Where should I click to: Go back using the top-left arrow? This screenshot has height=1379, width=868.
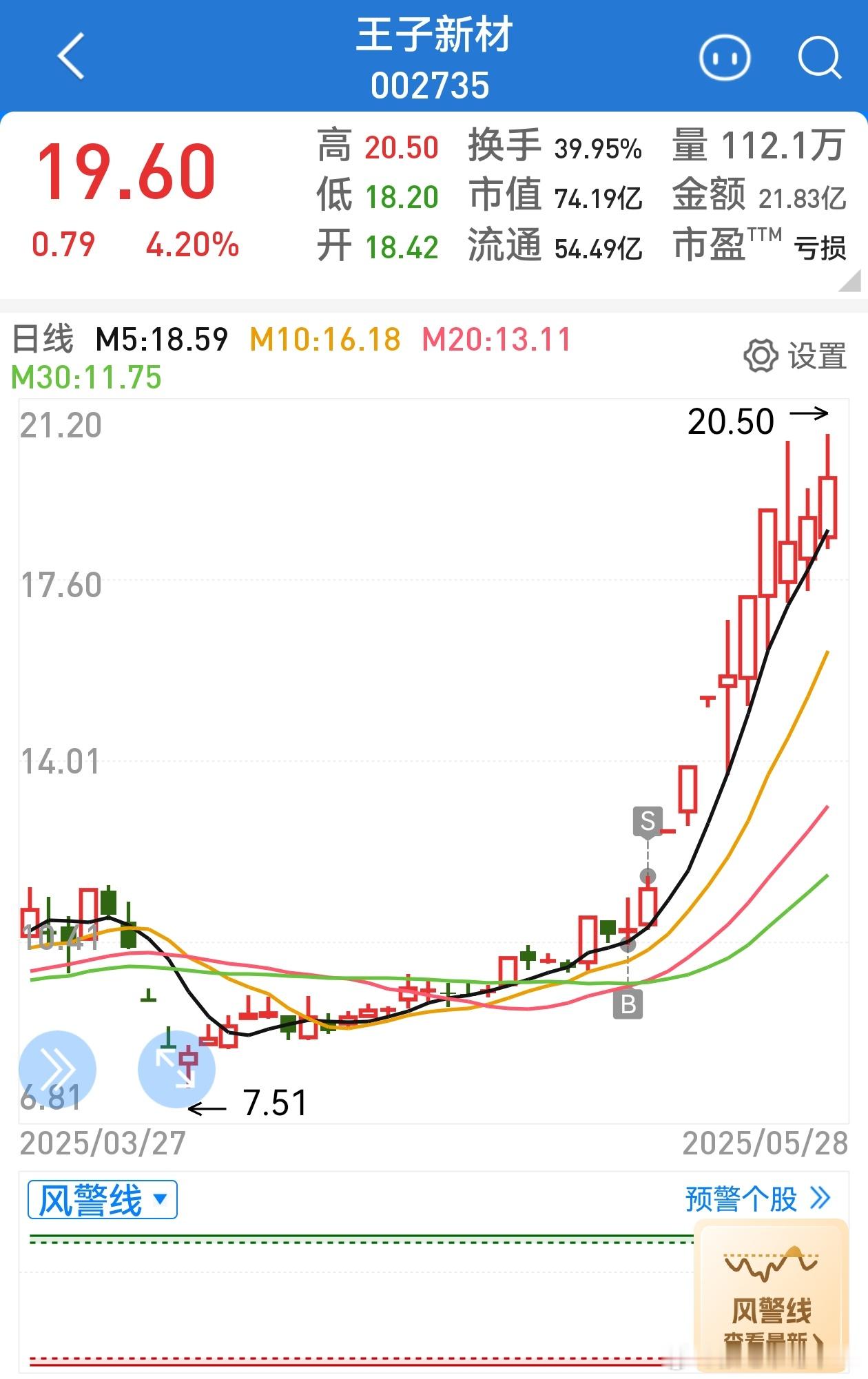(71, 56)
